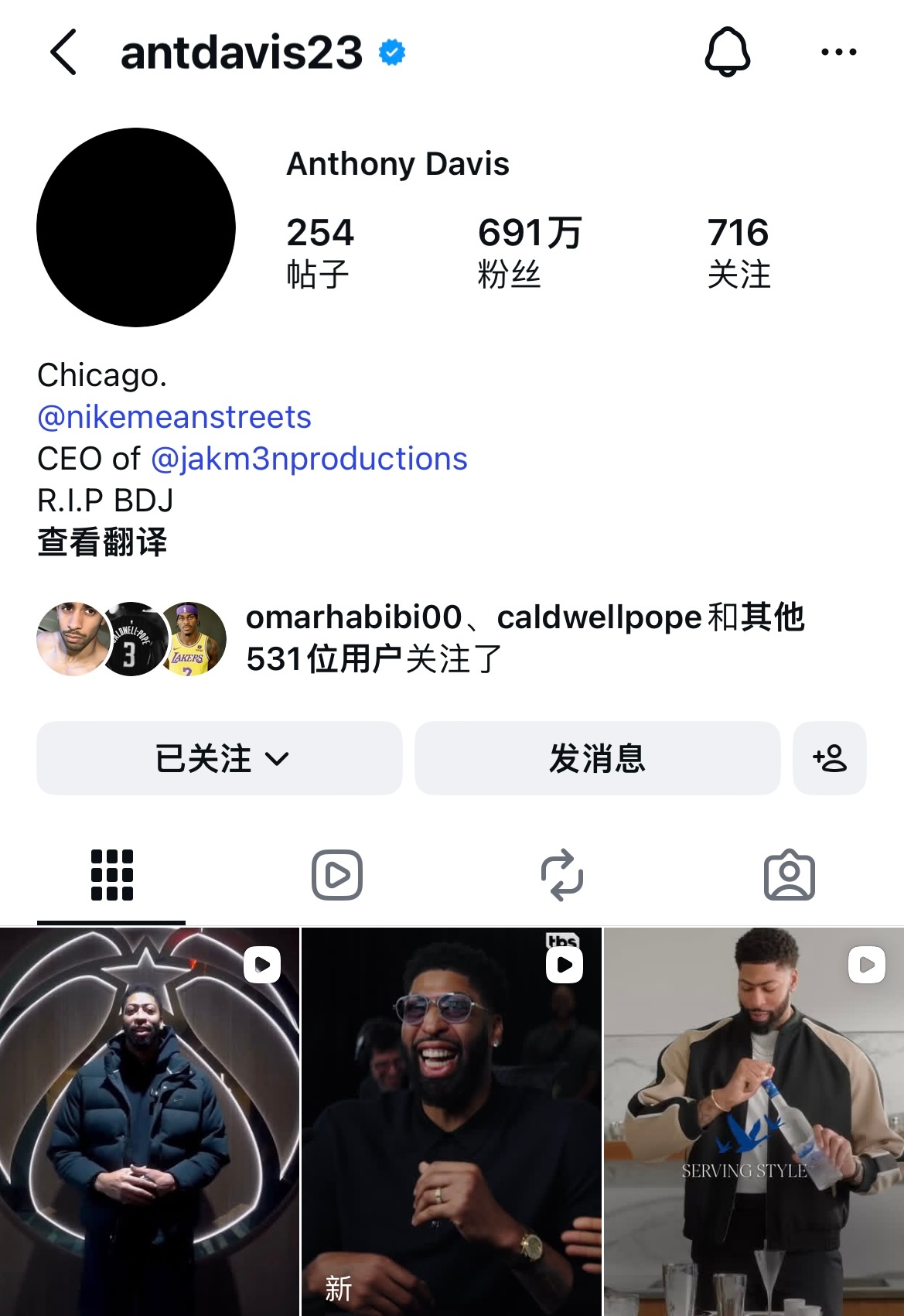This screenshot has height=1316, width=904.
Task: Select the reposts tab icon
Action: (x=564, y=875)
